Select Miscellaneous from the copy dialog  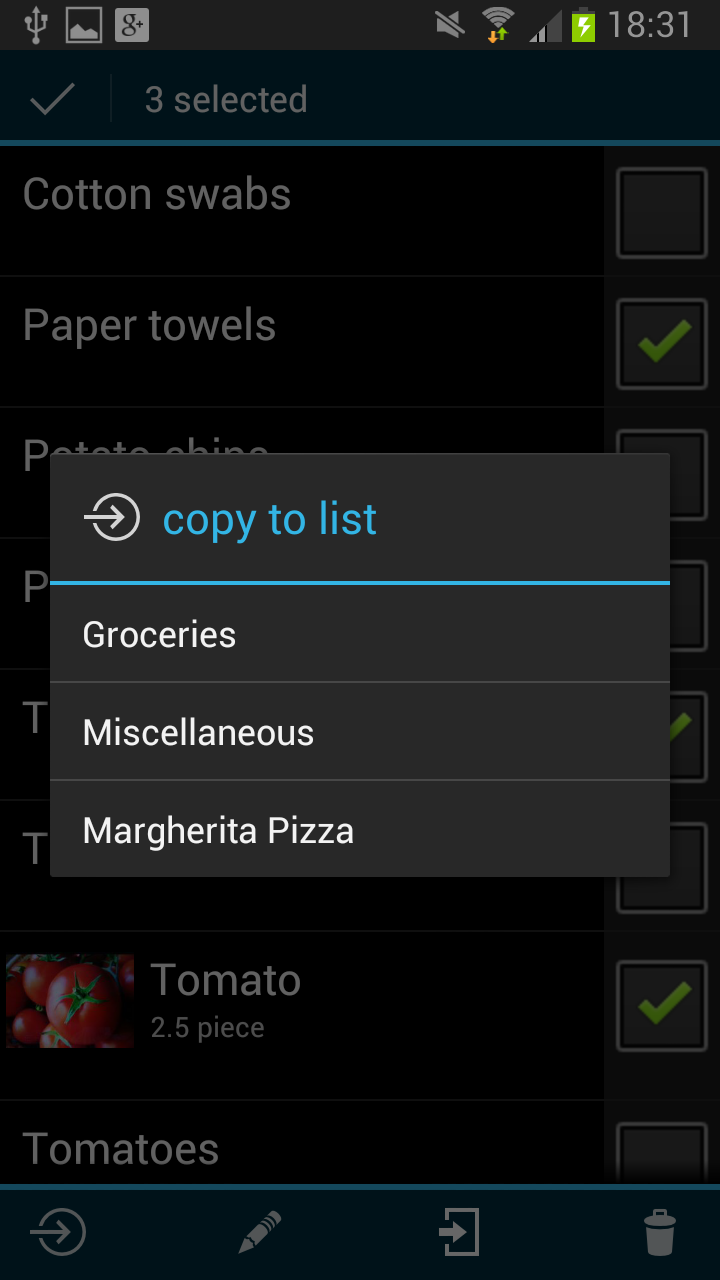(360, 732)
